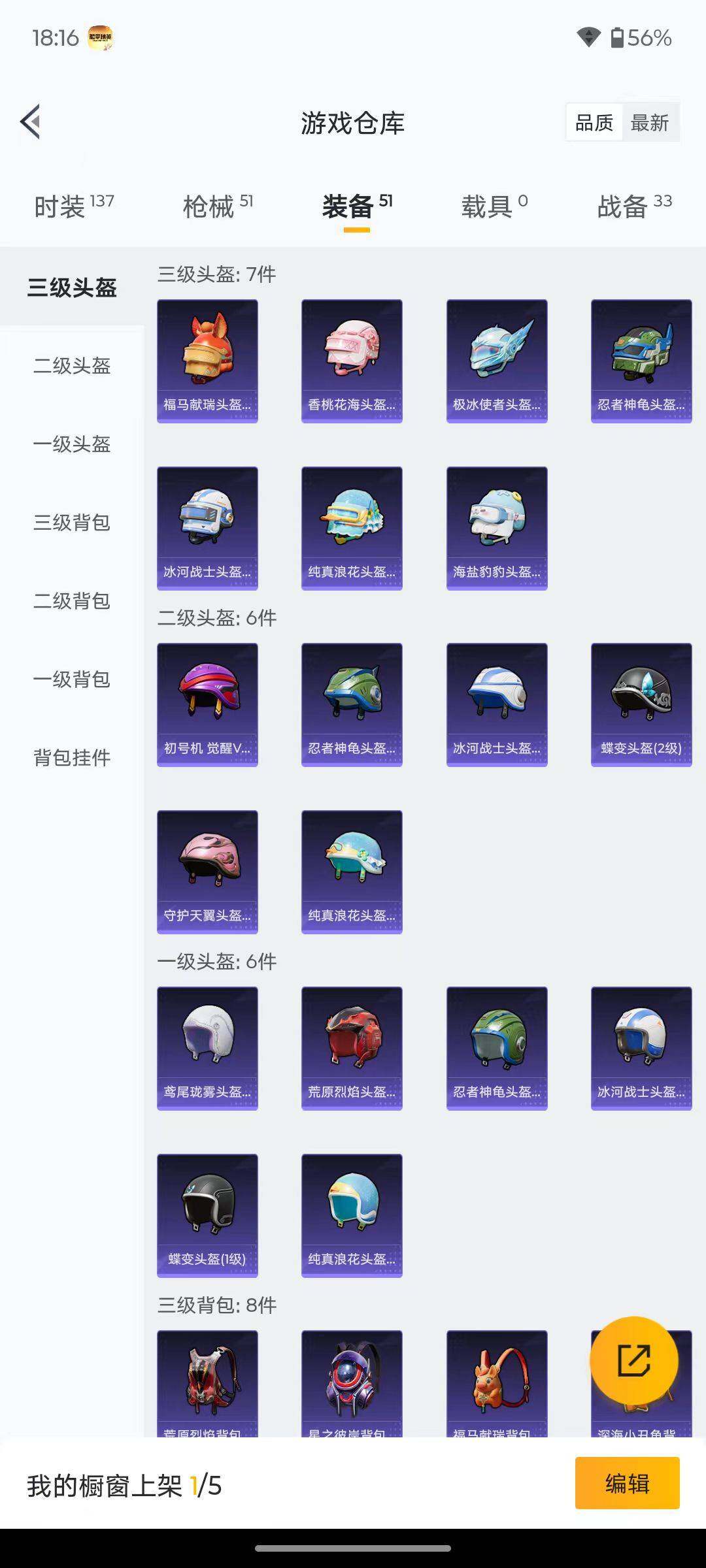The height and width of the screenshot is (1568, 706).
Task: Jump to 一级背包 section
Action: coord(73,680)
